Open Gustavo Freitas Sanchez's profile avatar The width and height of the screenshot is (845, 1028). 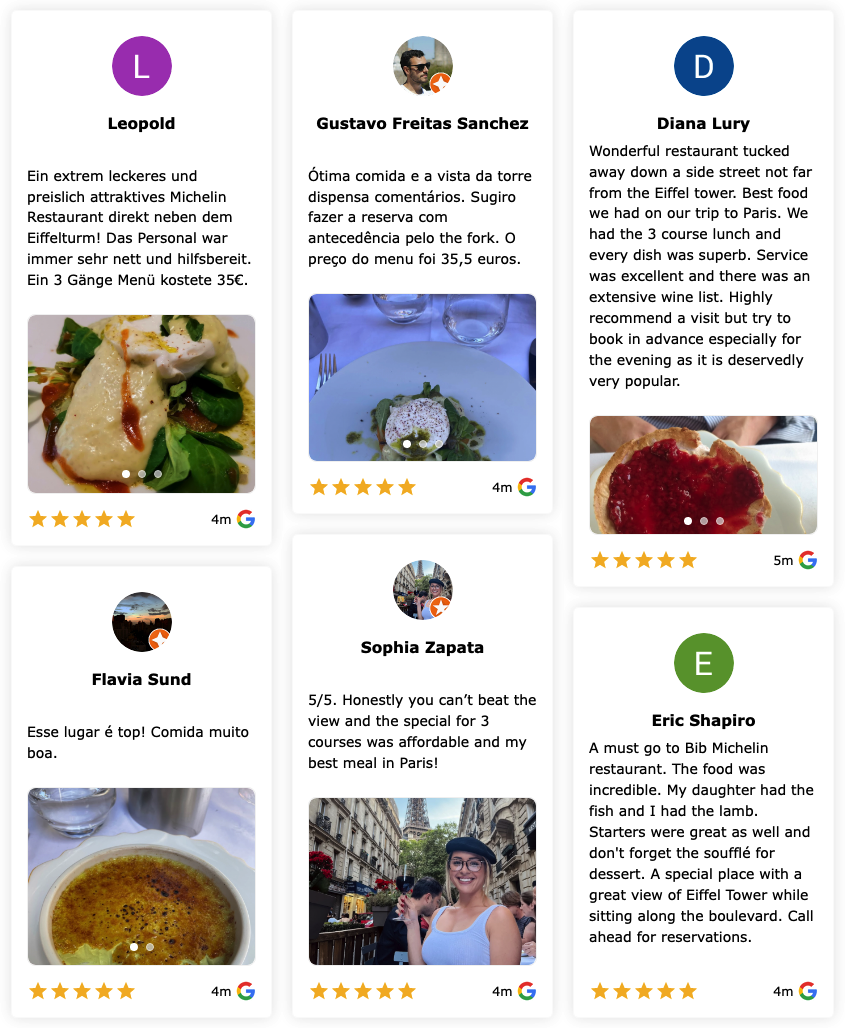click(422, 66)
